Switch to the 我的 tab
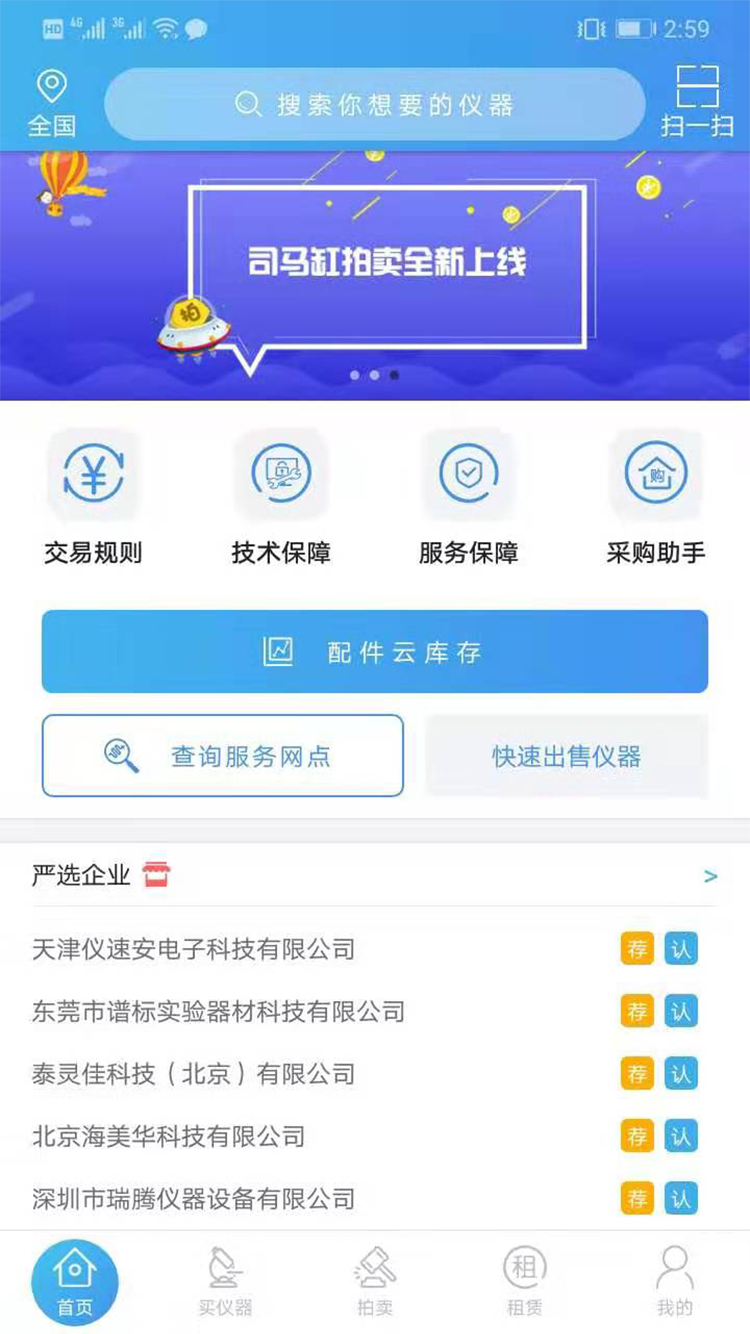This screenshot has height=1334, width=750. tap(675, 1282)
